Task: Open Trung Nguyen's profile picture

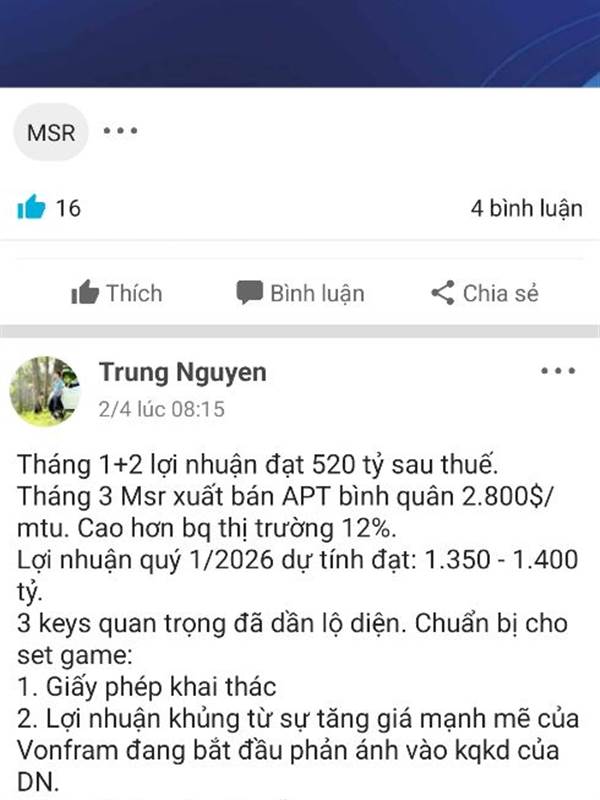Action: click(x=45, y=391)
